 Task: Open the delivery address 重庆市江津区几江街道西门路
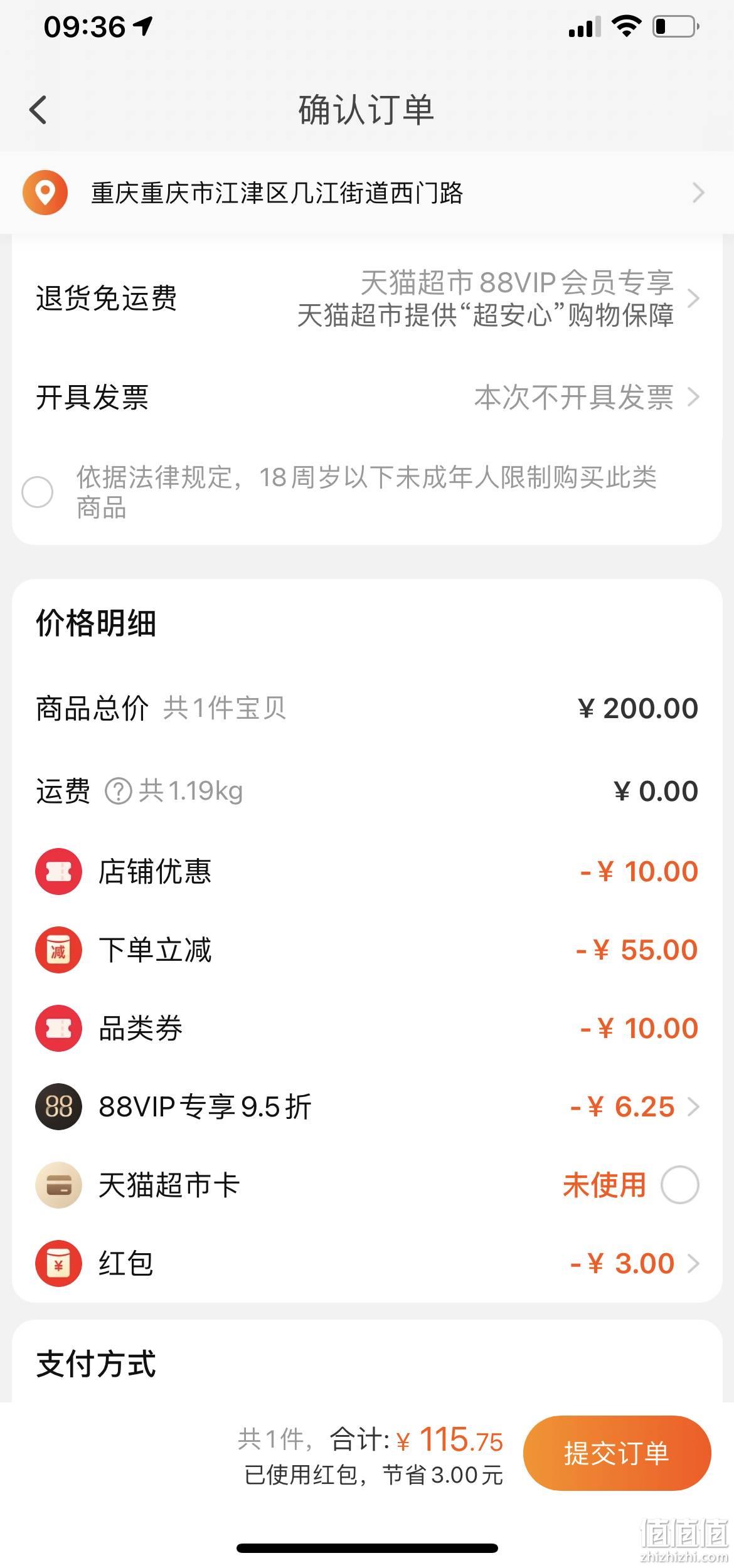367,193
